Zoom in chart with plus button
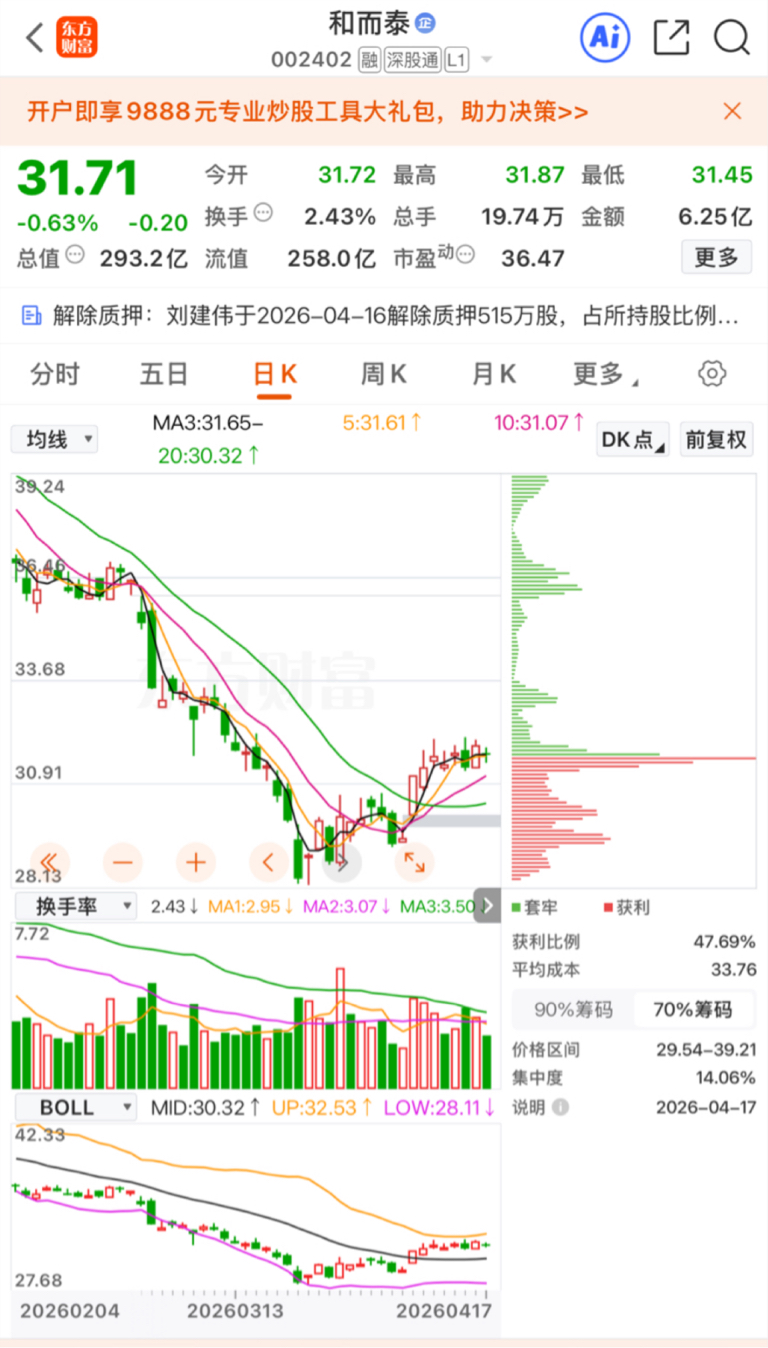 coord(196,861)
